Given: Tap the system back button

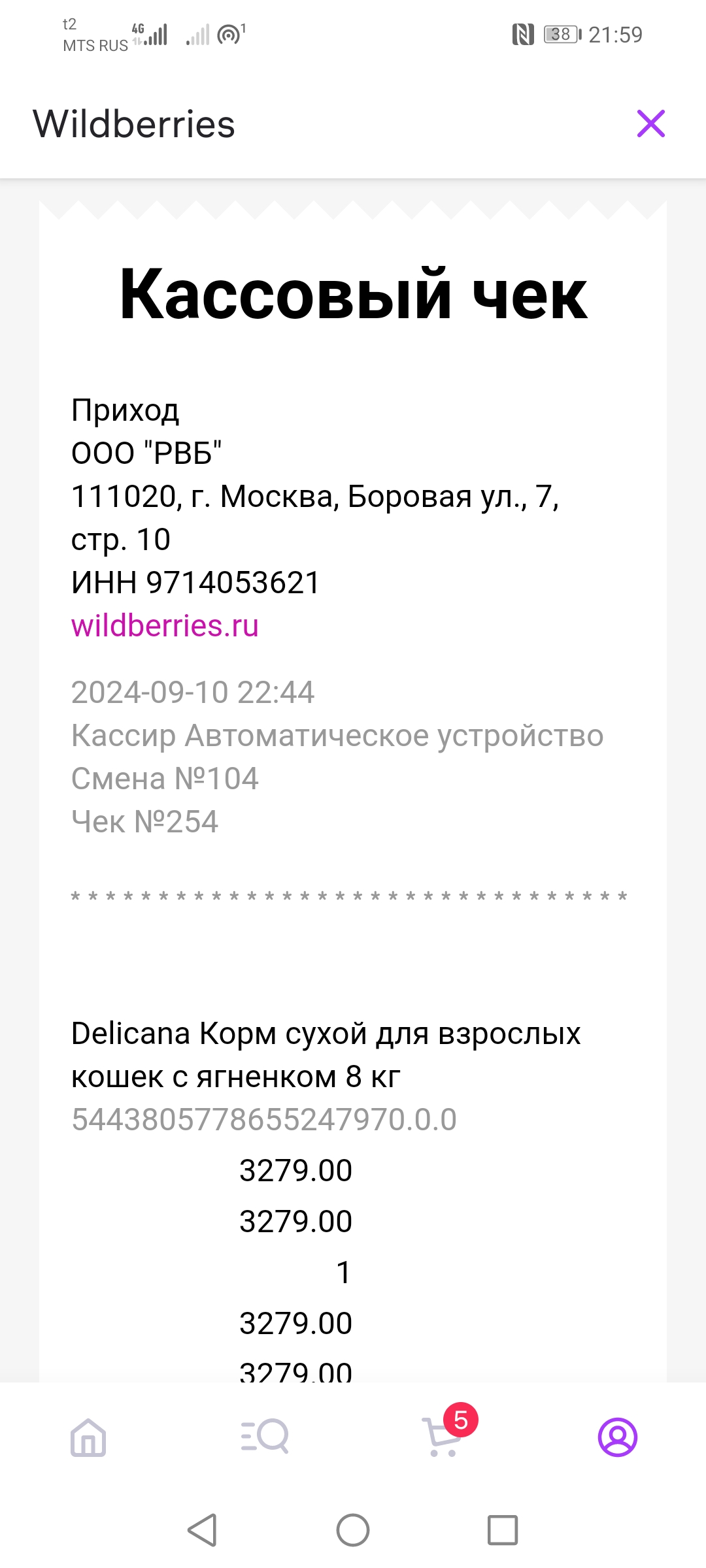Looking at the screenshot, I should [x=203, y=1530].
